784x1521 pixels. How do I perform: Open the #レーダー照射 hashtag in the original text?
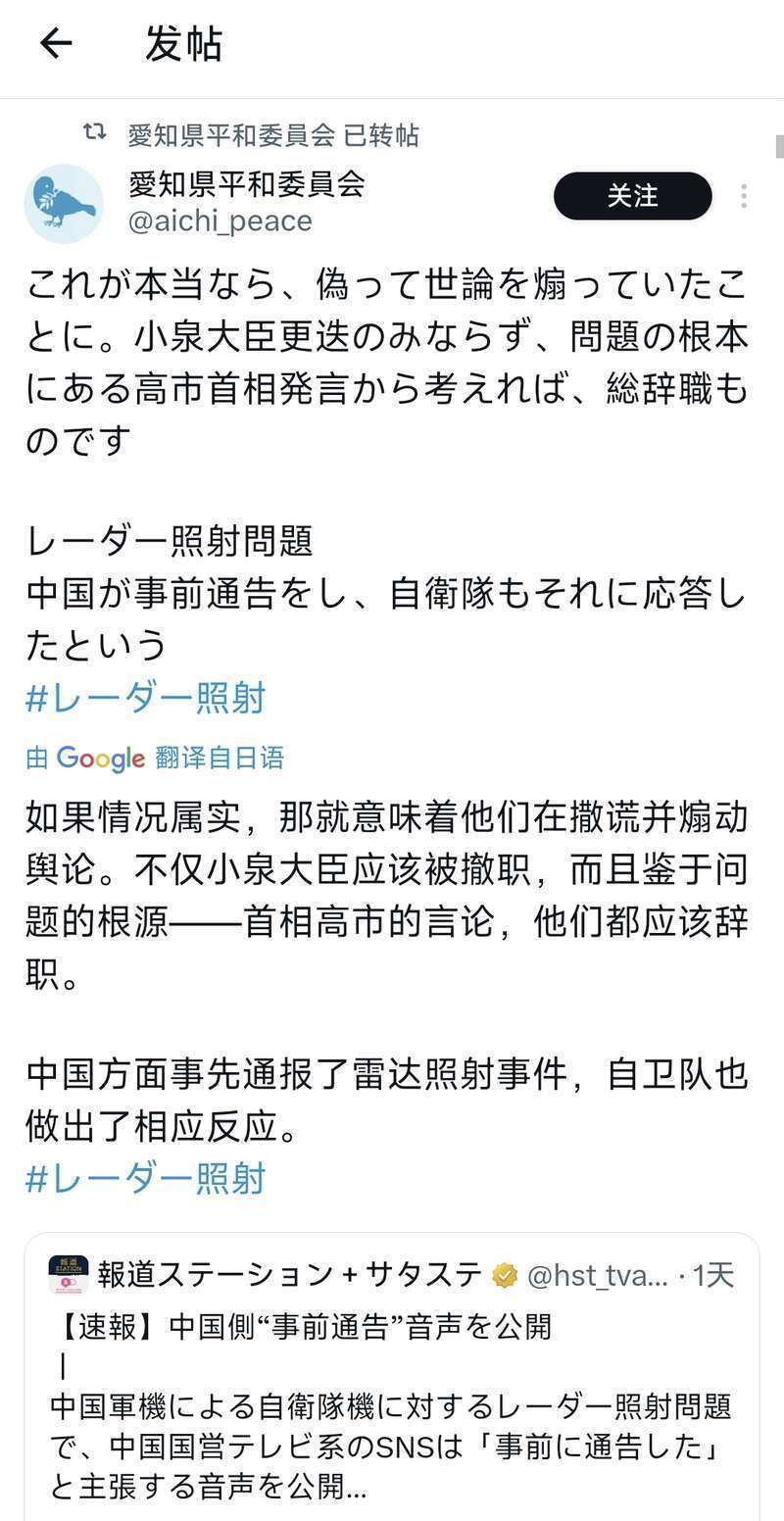coord(146,699)
